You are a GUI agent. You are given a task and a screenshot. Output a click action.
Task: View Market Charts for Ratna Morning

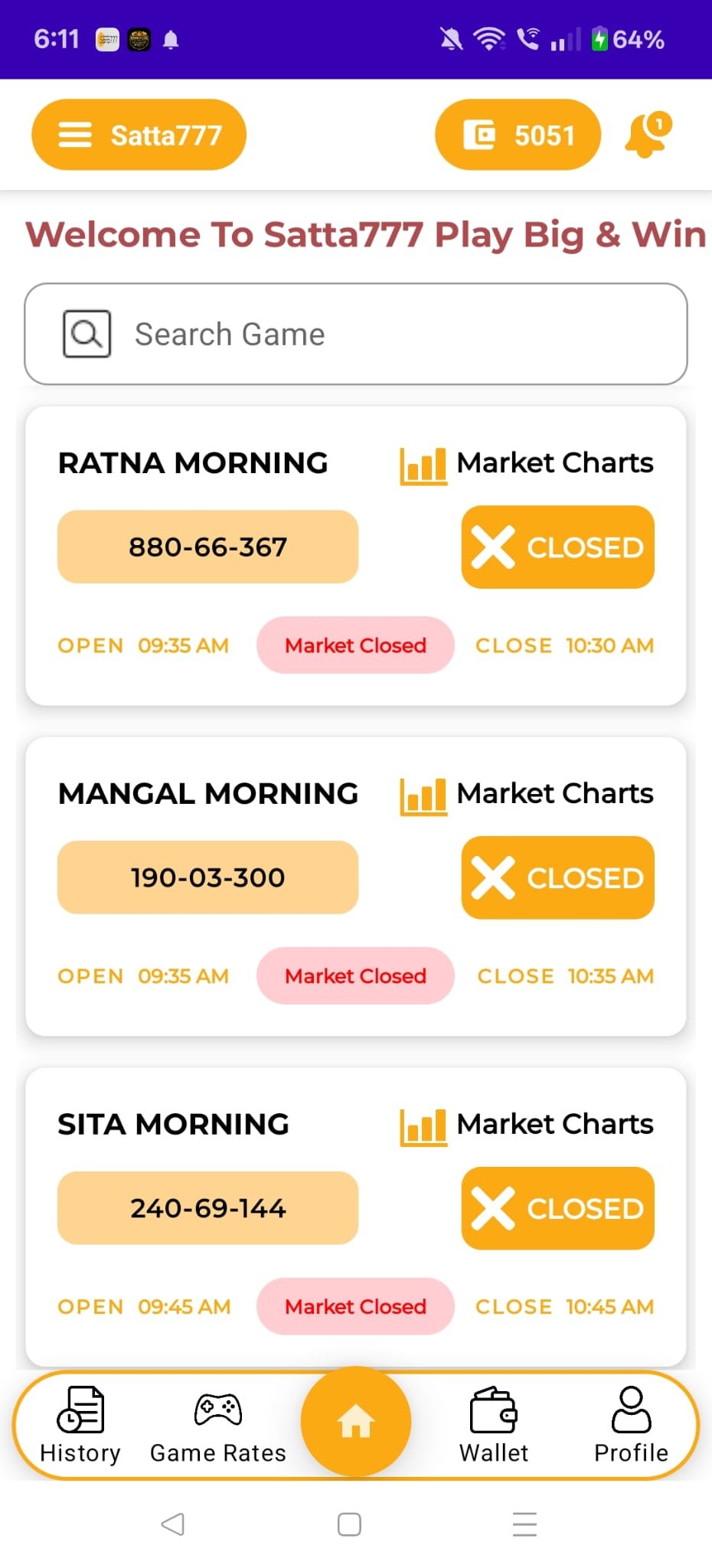pyautogui.click(x=527, y=464)
